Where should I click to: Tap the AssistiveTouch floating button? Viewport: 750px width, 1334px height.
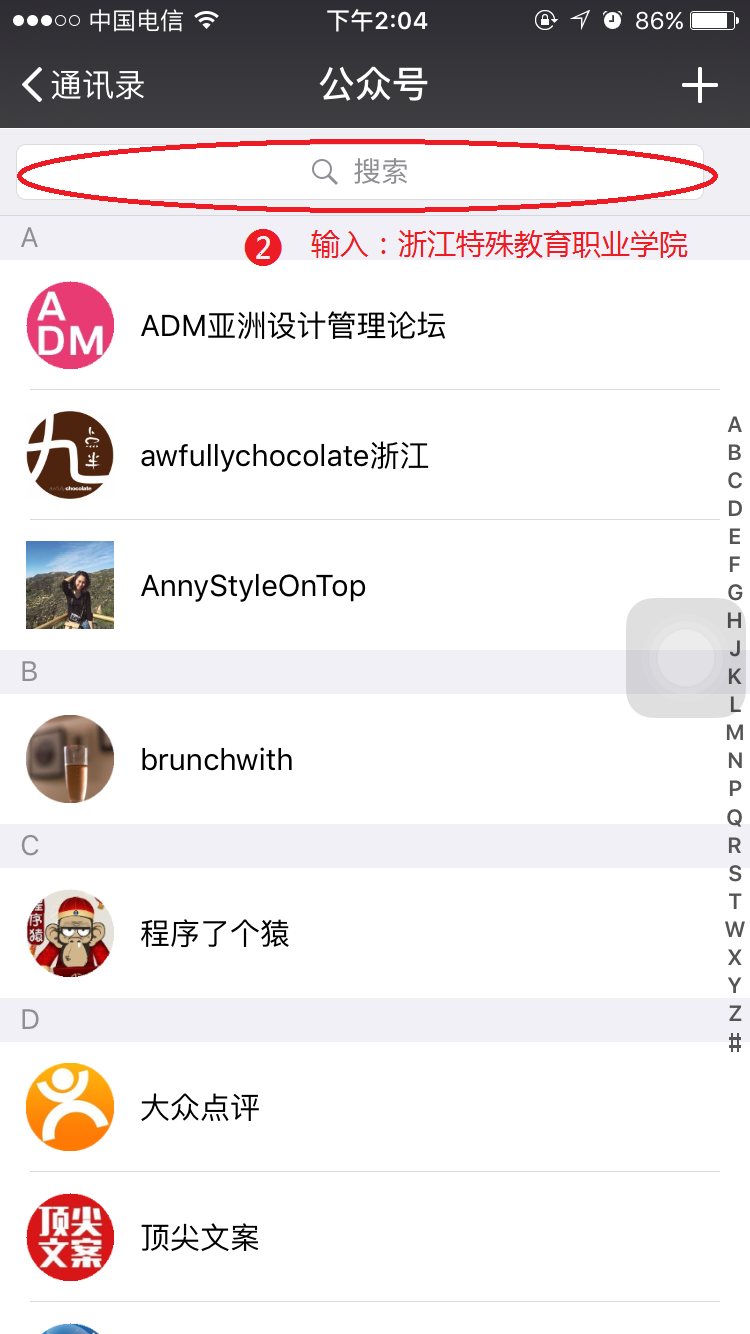click(686, 658)
